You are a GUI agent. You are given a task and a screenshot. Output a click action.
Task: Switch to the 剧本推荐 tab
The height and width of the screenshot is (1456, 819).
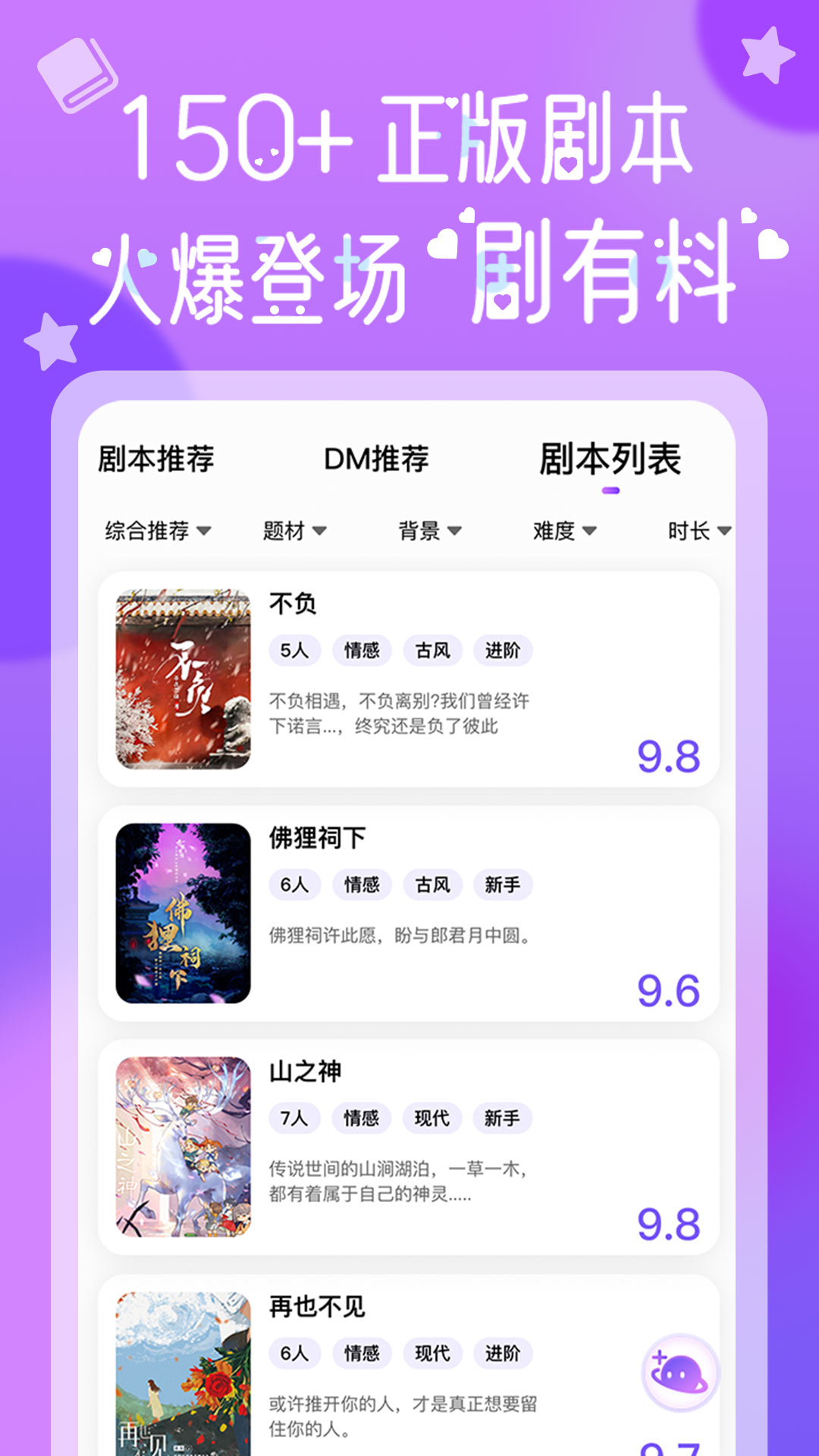(155, 457)
